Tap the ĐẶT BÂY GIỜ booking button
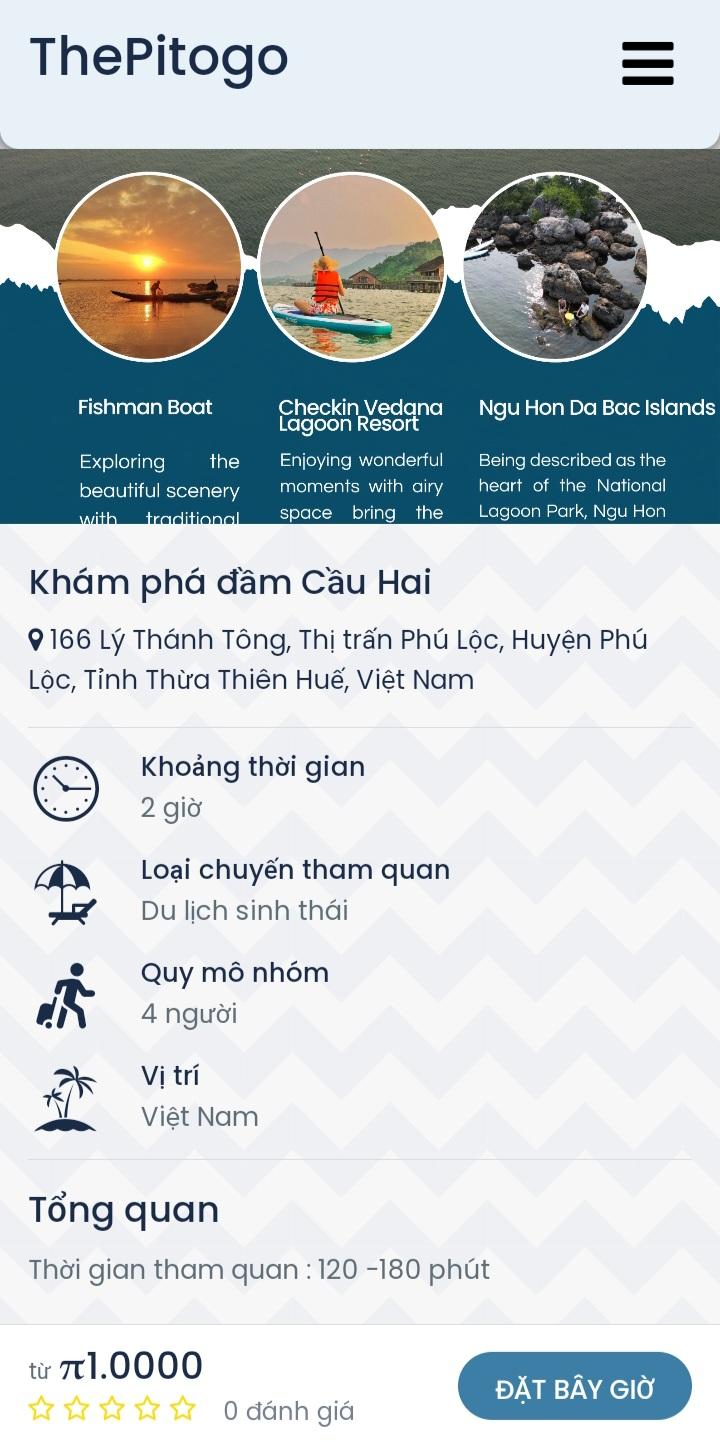 coord(575,1387)
